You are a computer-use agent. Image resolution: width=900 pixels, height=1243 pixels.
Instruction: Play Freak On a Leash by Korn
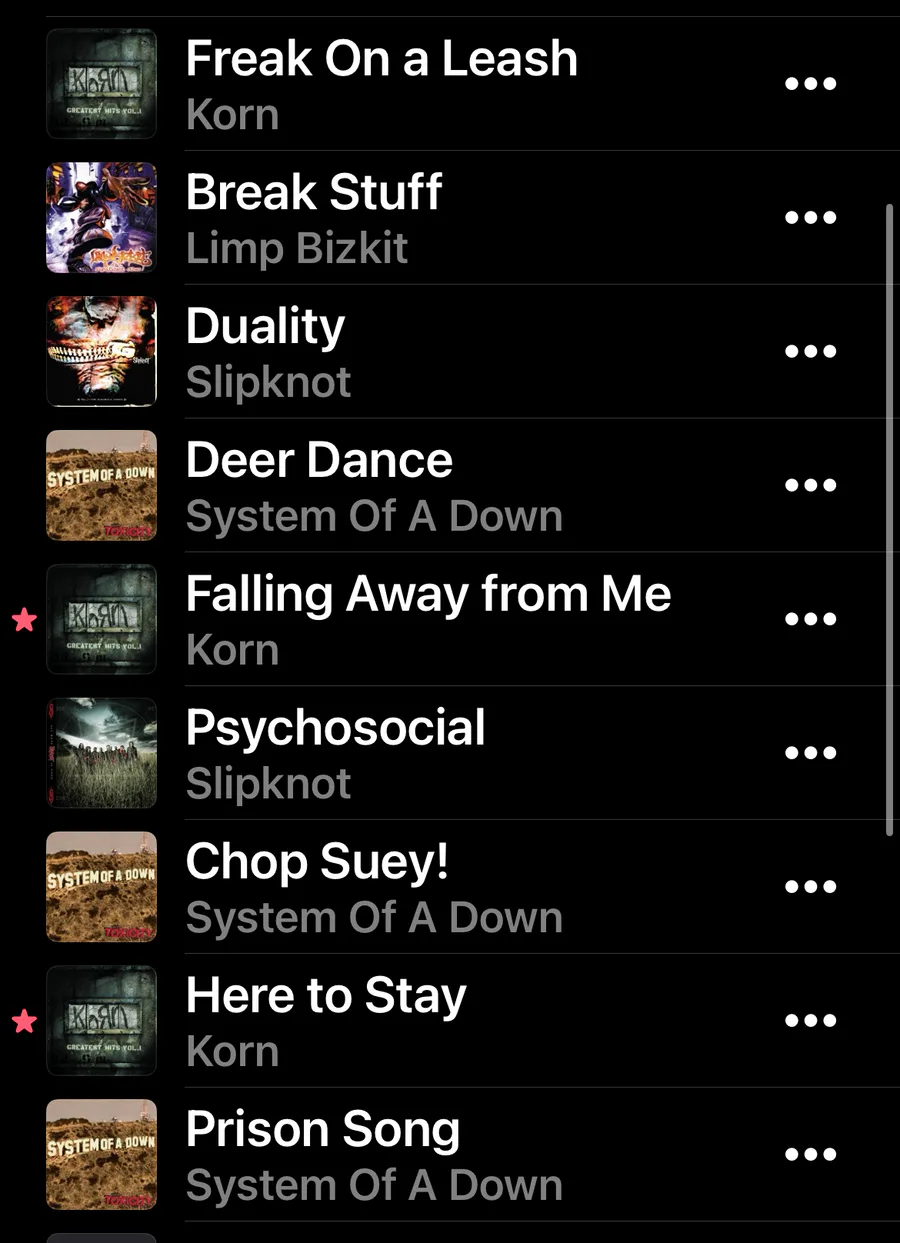pos(381,84)
